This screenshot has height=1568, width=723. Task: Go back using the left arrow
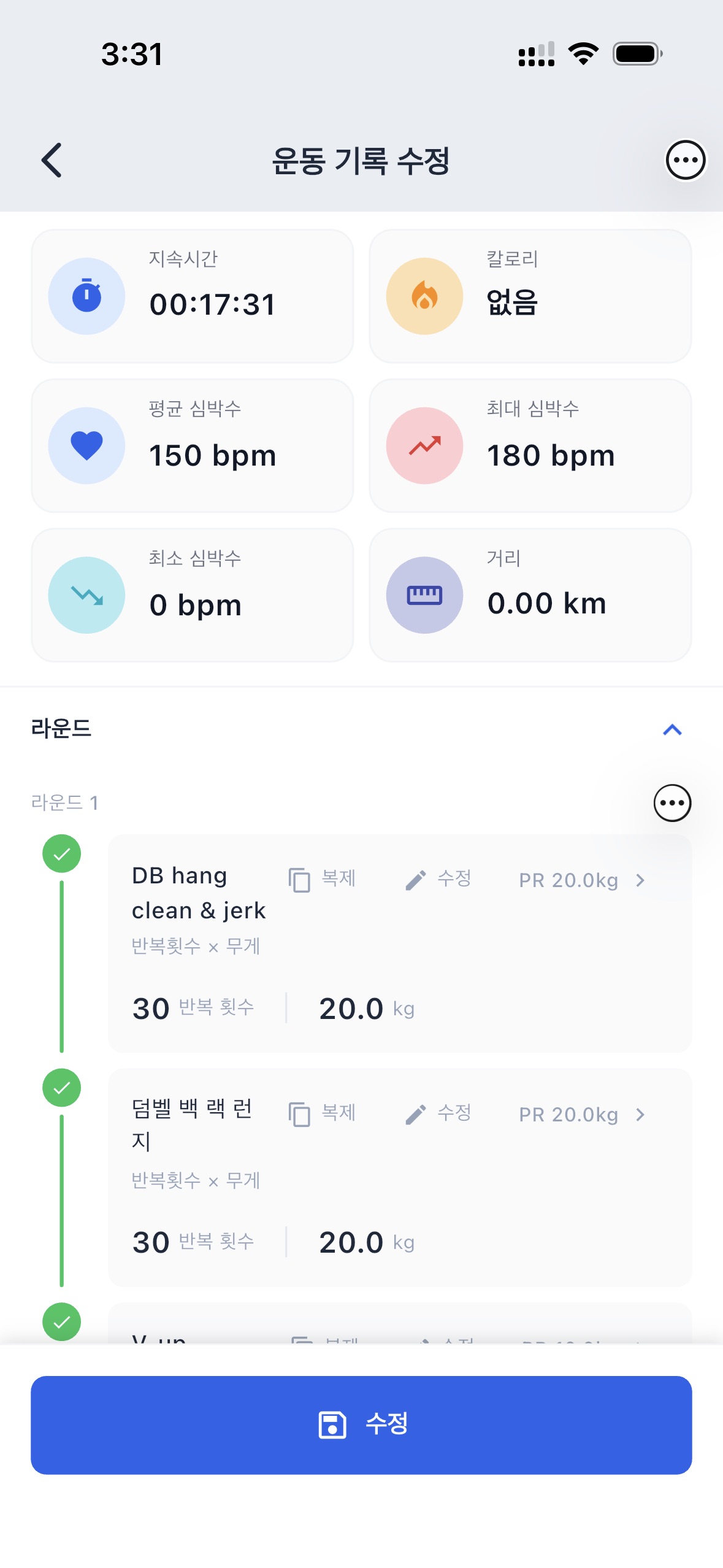52,160
